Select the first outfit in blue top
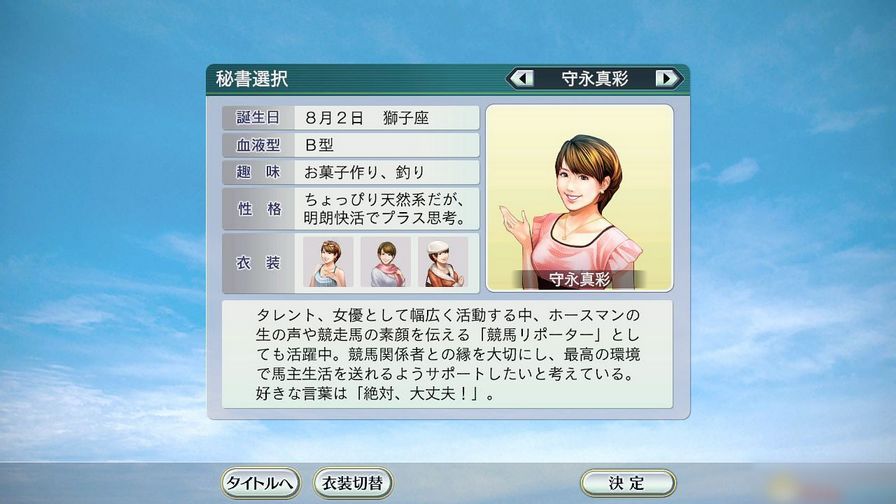The height and width of the screenshot is (504, 896). 329,263
